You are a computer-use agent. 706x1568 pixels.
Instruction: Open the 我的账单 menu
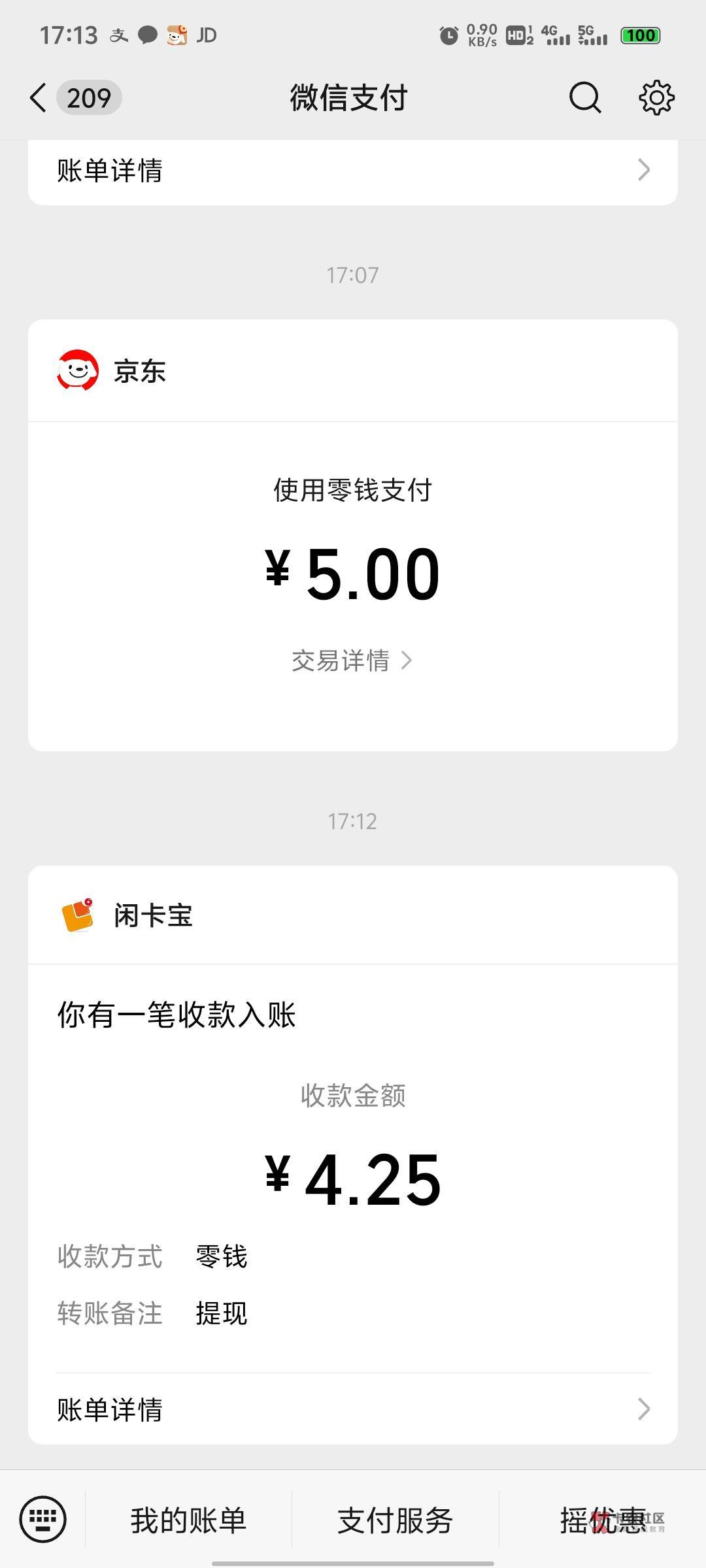(188, 1520)
